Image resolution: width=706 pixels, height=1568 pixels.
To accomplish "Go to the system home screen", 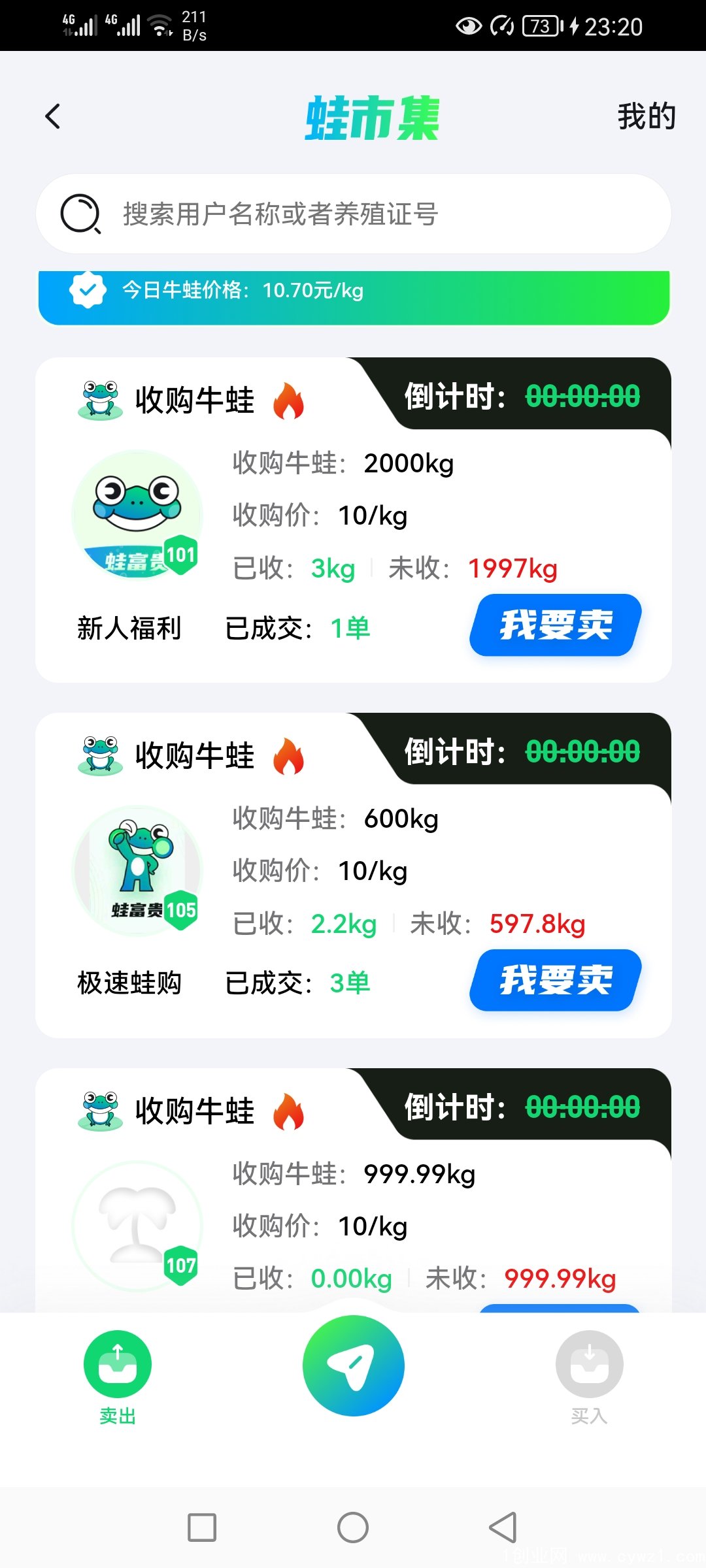I will point(353,1527).
